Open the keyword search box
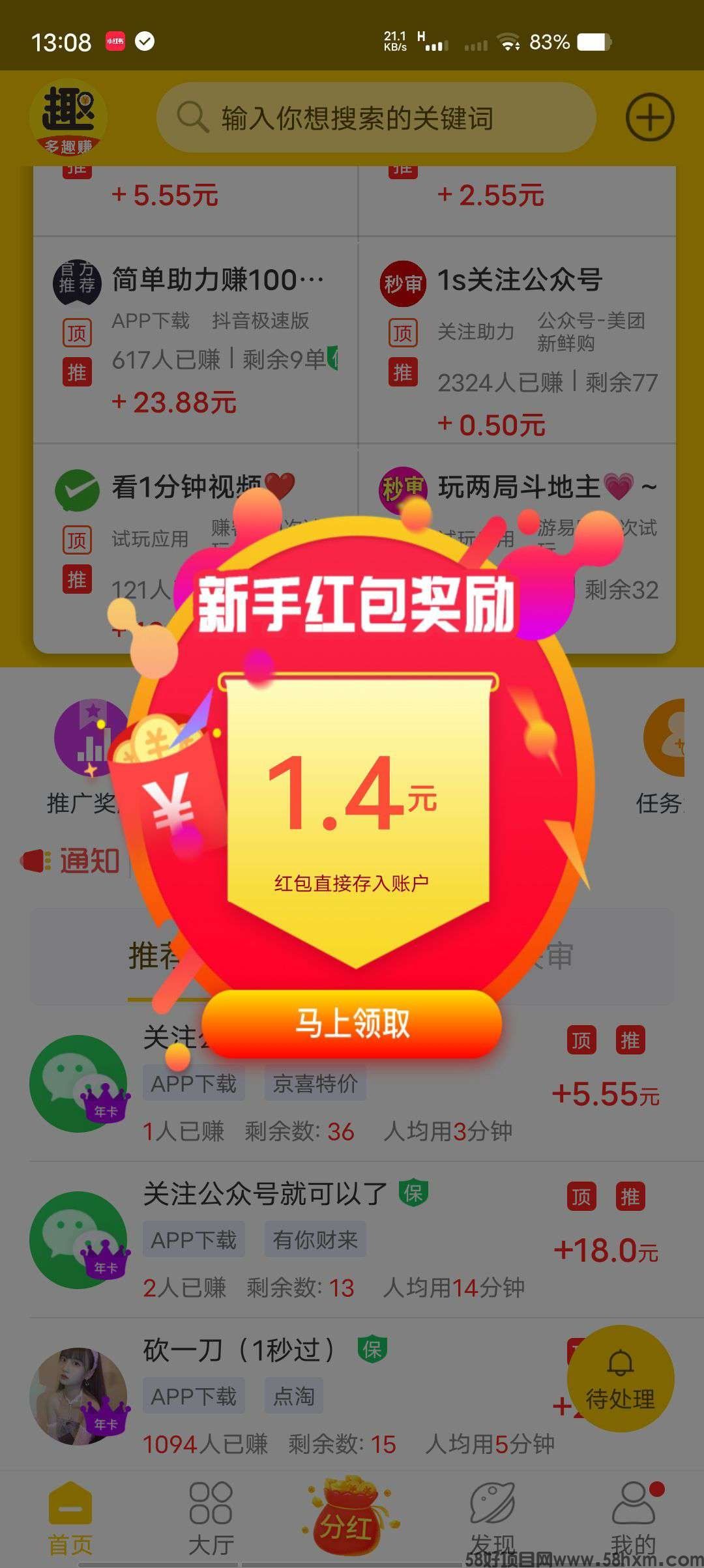The width and height of the screenshot is (704, 1568). (x=376, y=118)
